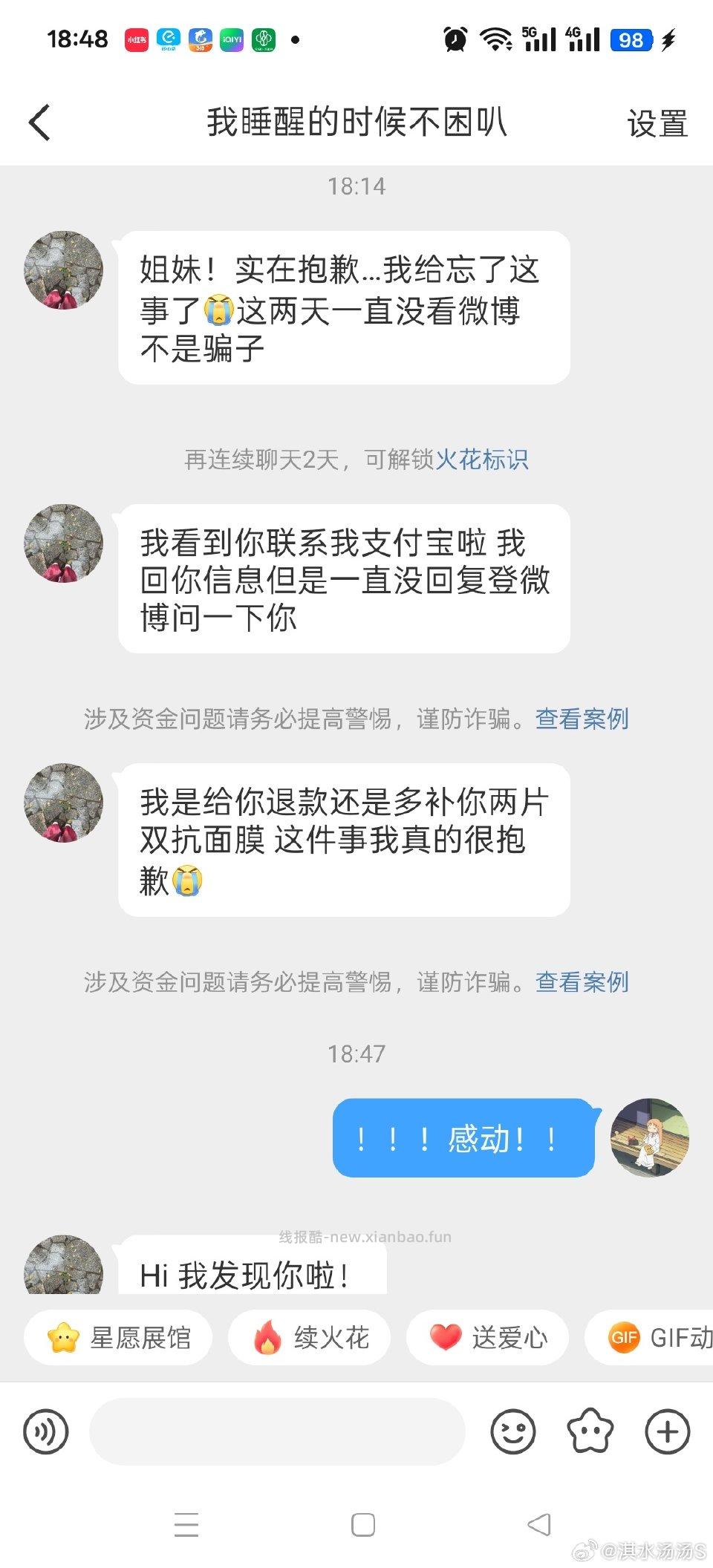Tap the voice message wave icon
The image size is (713, 1568).
tap(46, 1431)
